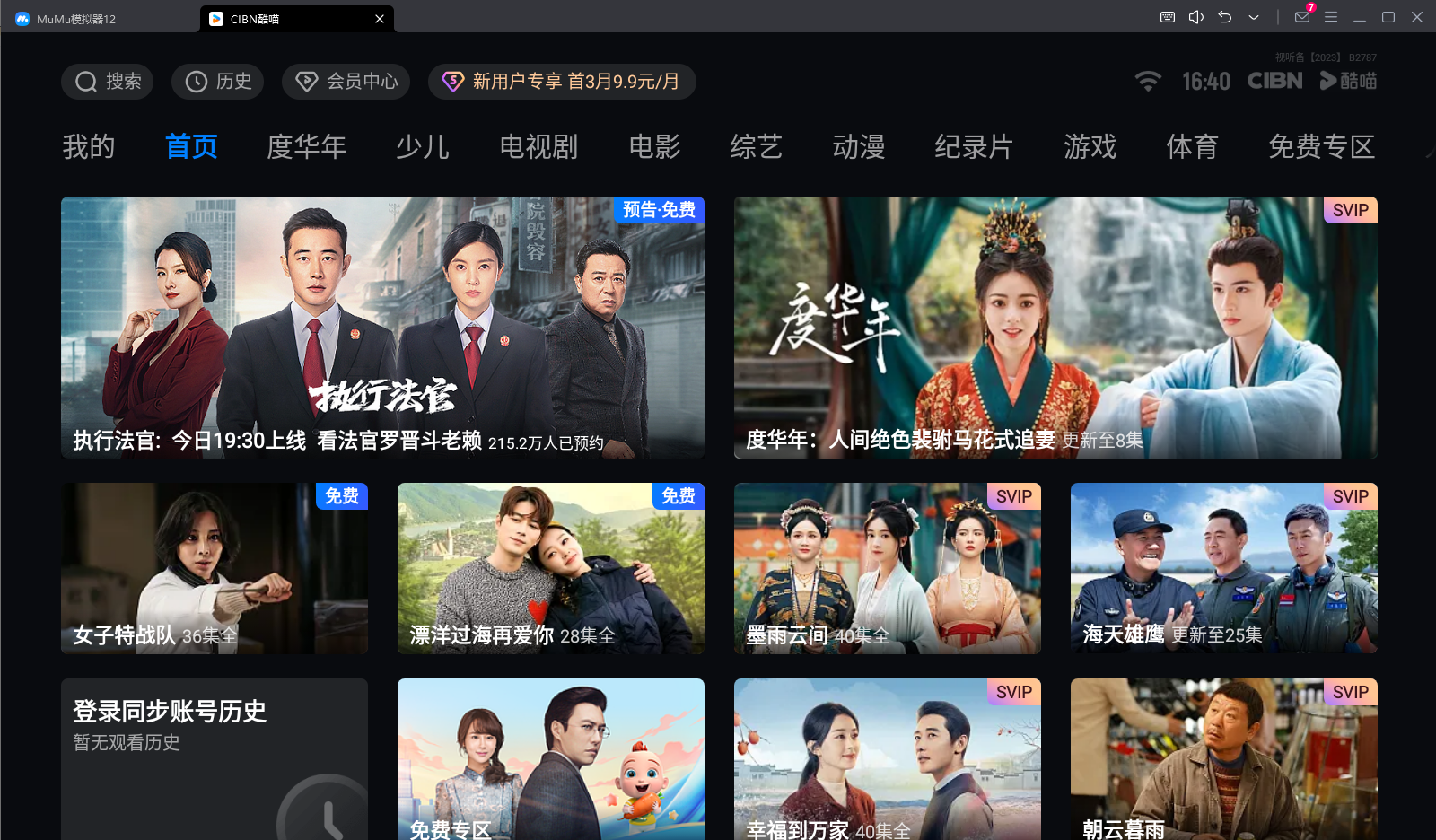Open the 新用户专享 9.9元/月 offer
Viewport: 1436px width, 840px height.
[562, 82]
